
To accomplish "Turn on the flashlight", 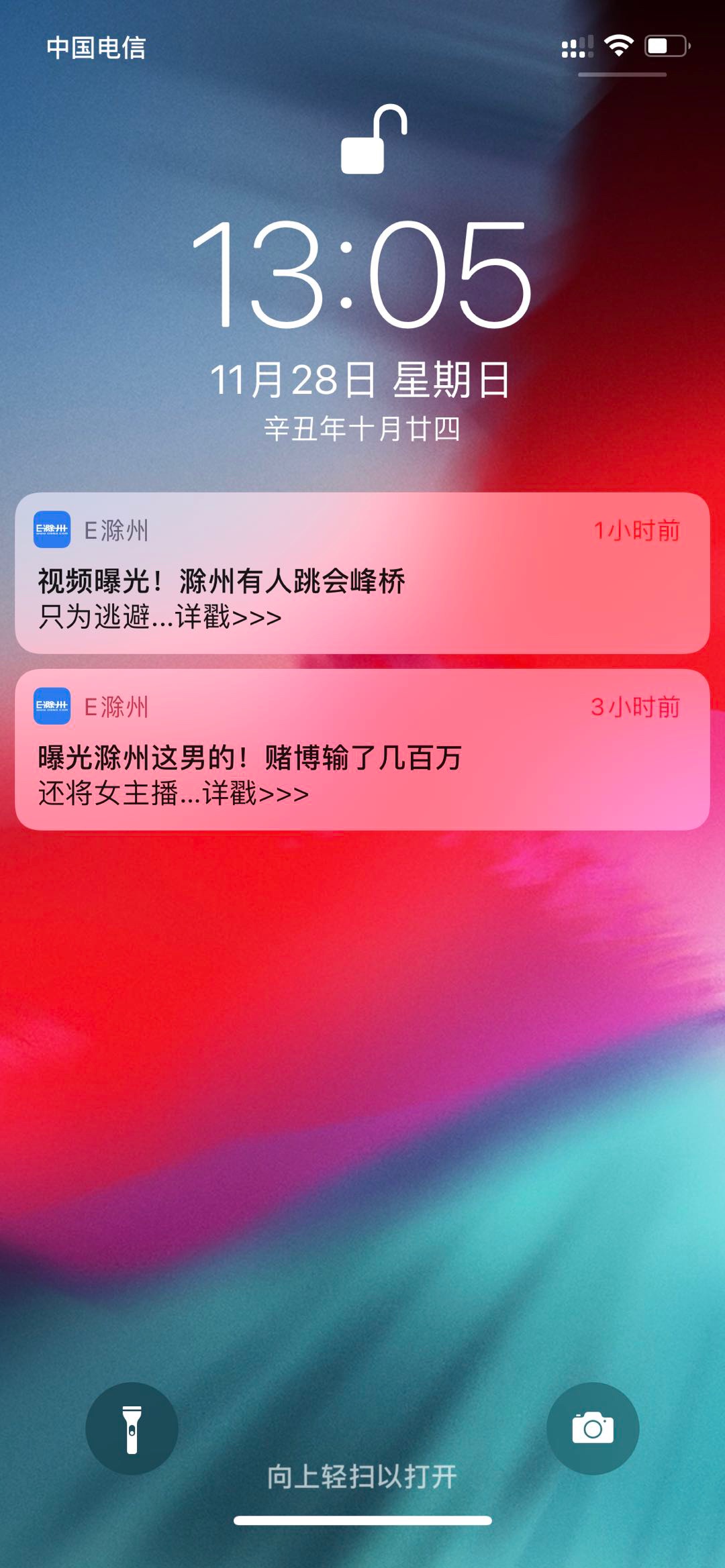I will (132, 1428).
